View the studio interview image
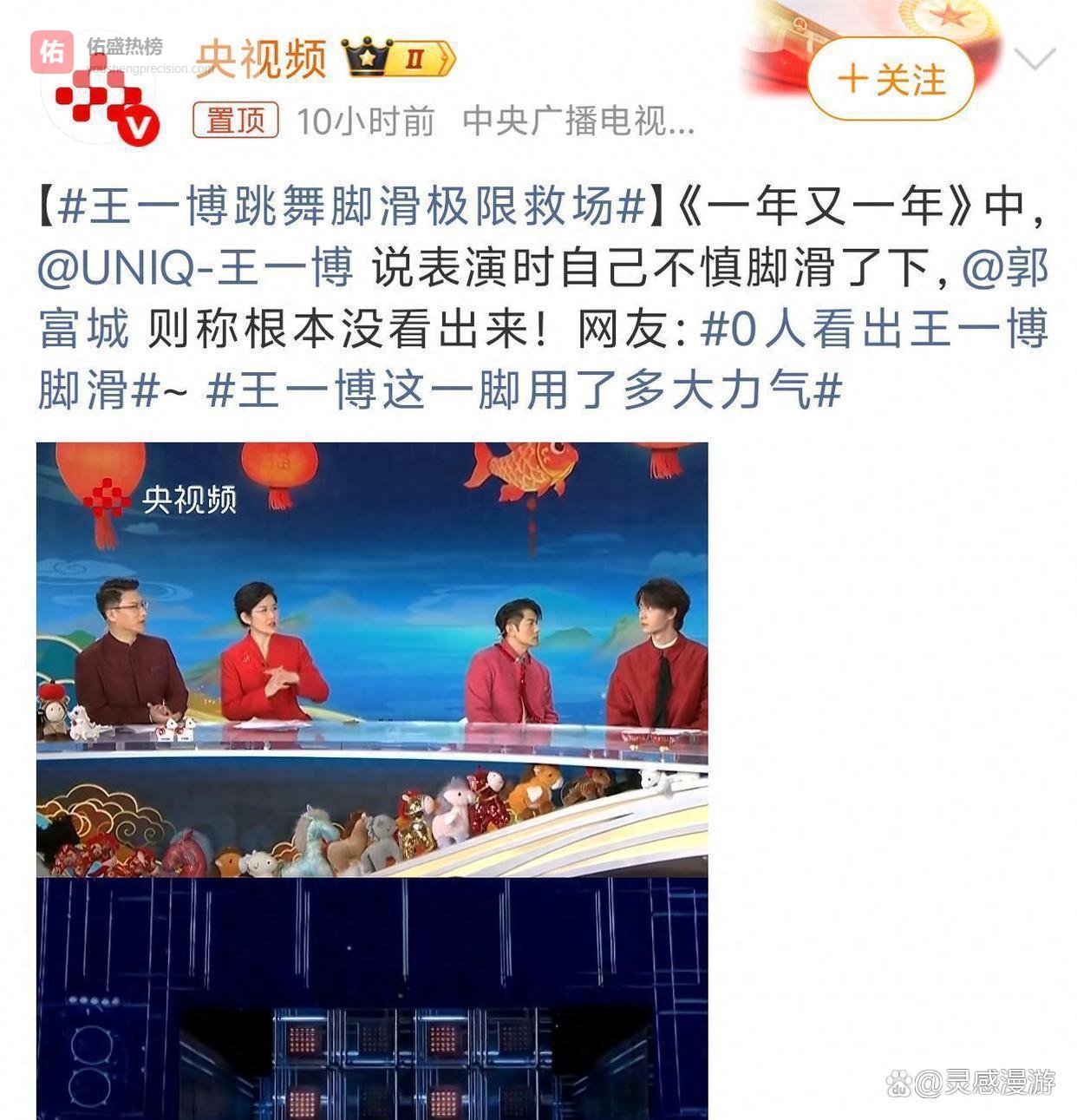Viewport: 1077px width, 1120px height. [372, 659]
